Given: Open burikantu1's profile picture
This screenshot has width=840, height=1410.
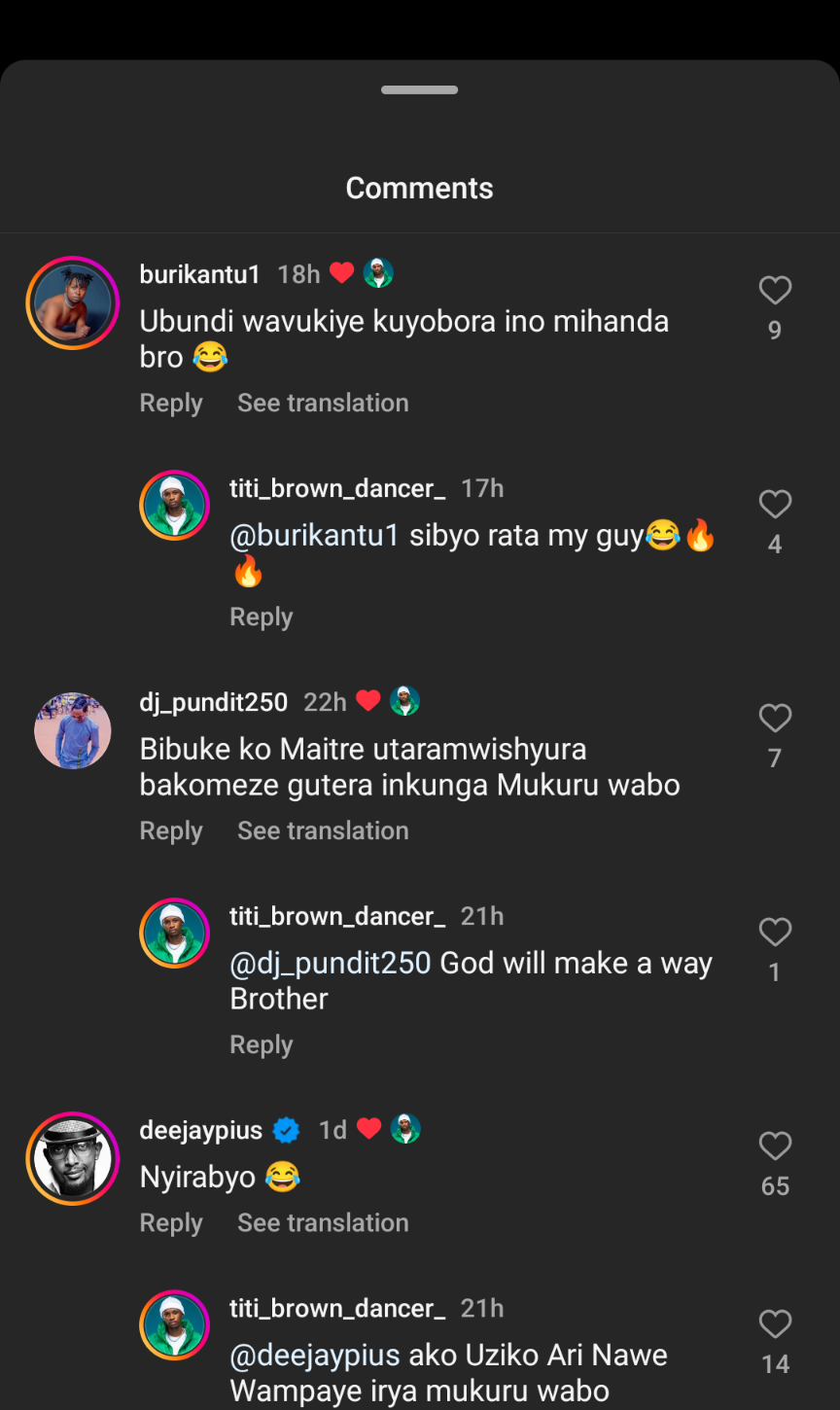Looking at the screenshot, I should point(73,302).
